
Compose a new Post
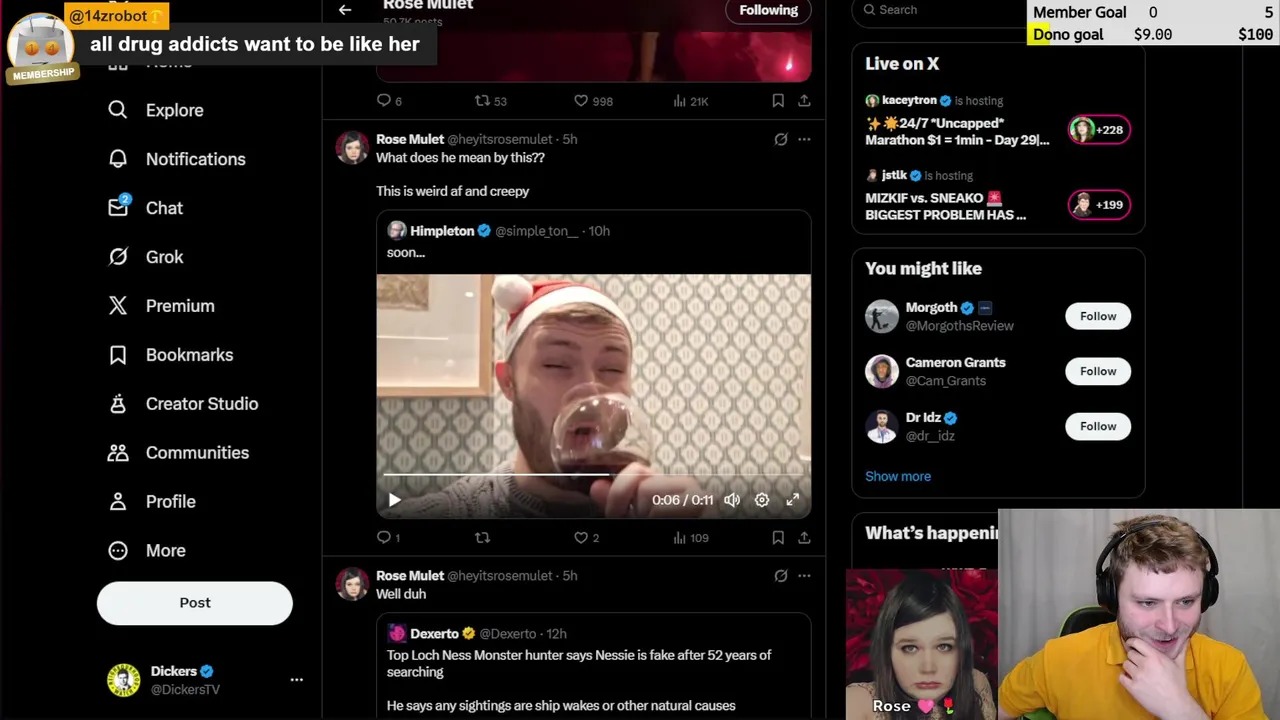tap(195, 603)
